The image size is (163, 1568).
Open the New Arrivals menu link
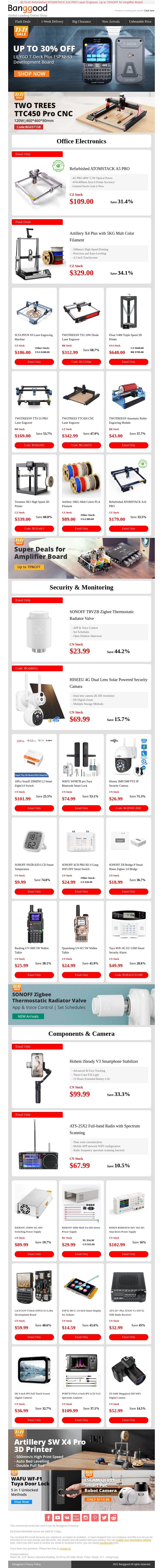111,21
